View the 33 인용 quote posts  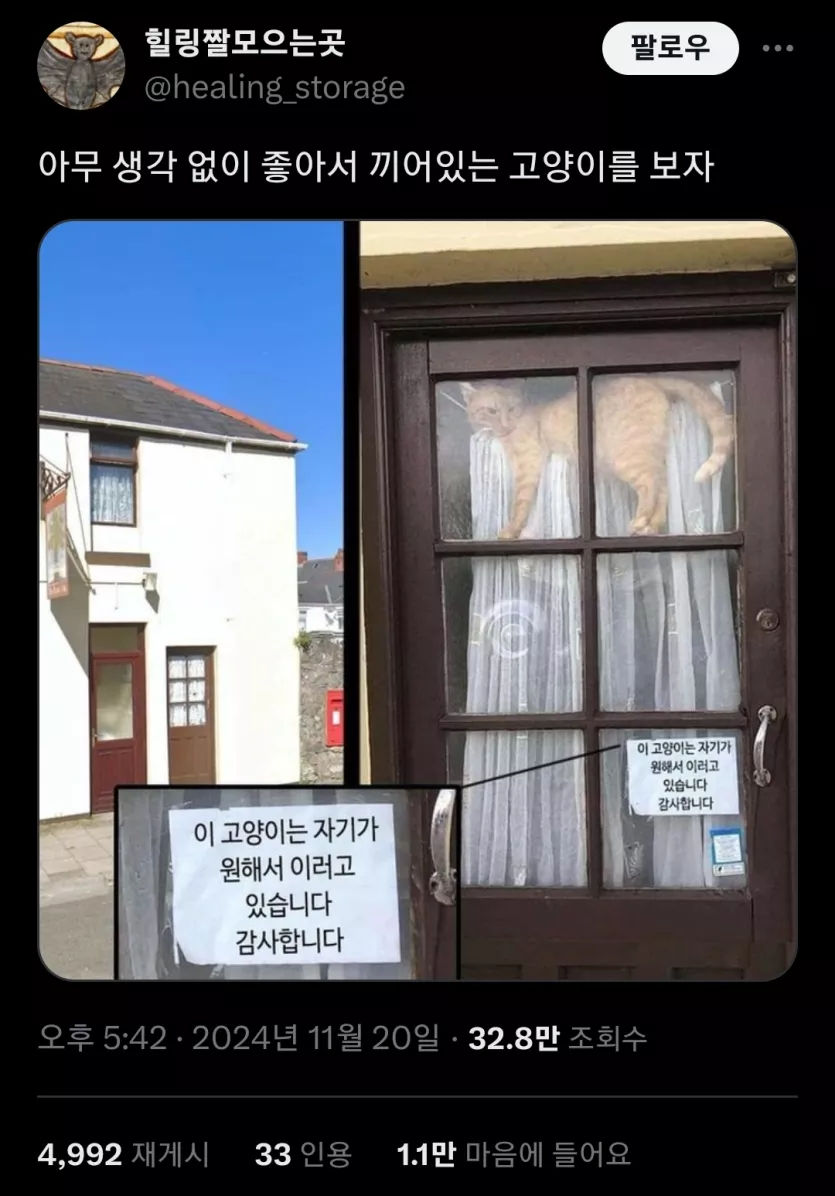303,1154
